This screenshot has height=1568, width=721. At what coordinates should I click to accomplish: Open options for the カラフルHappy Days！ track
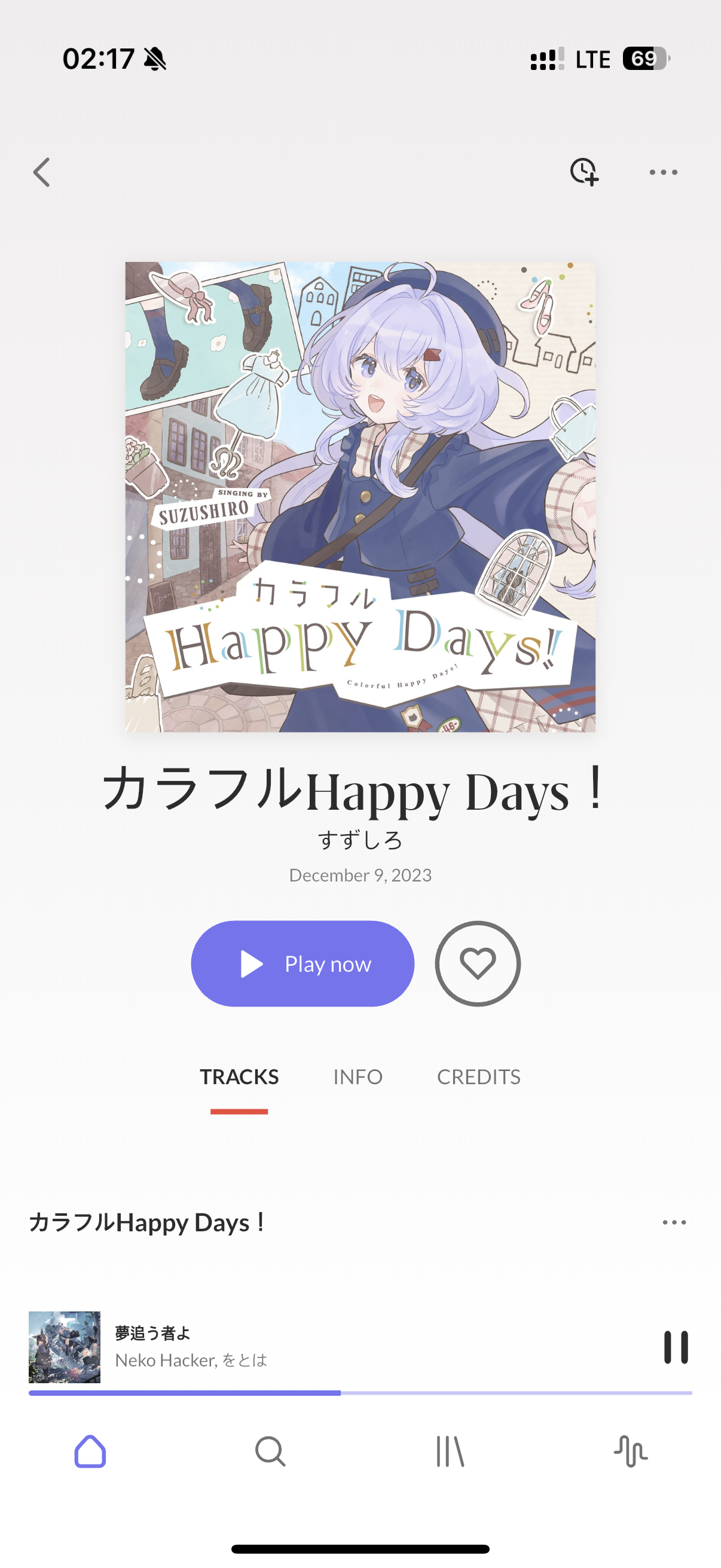coord(674,1222)
